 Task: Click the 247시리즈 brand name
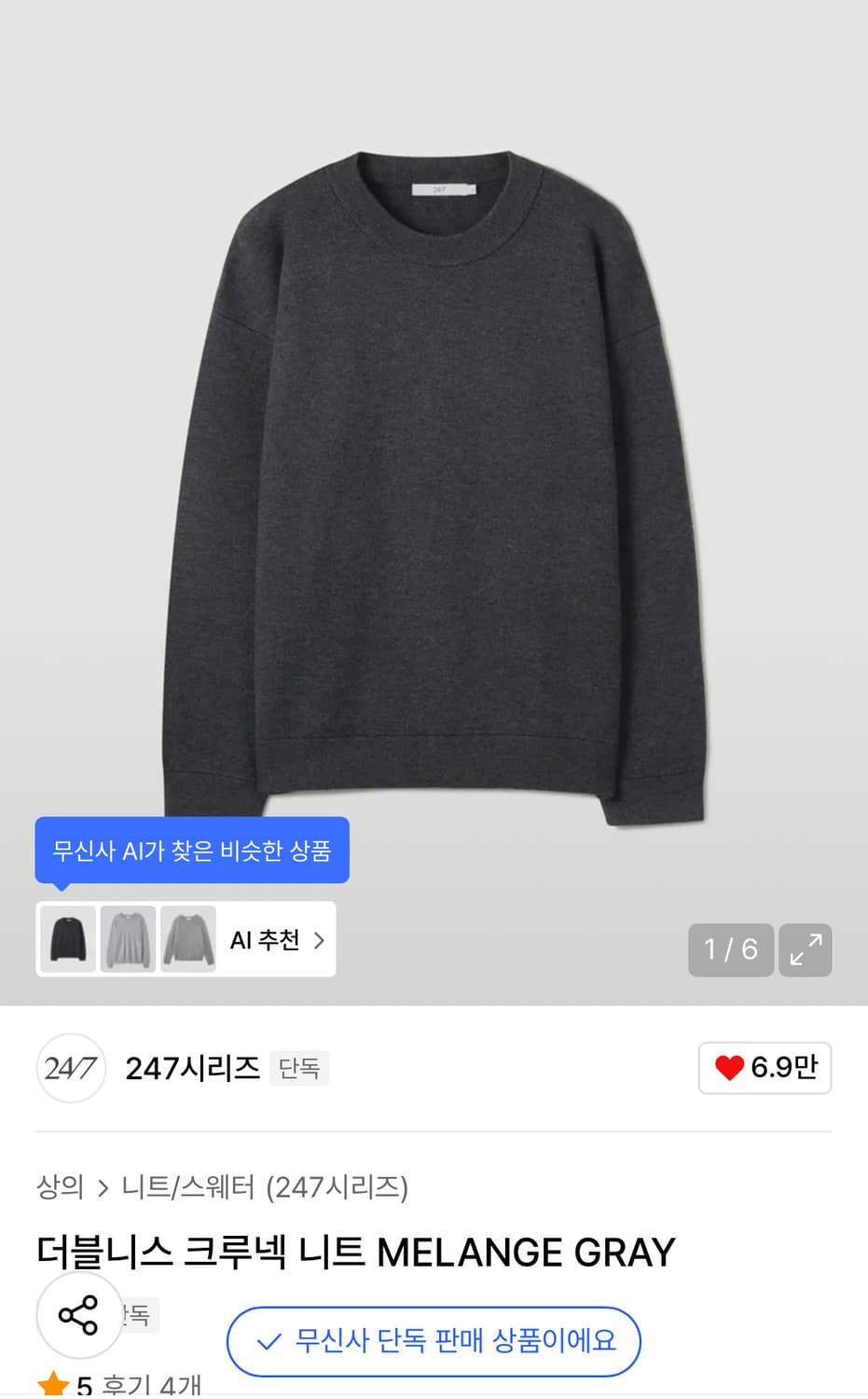[191, 1069]
